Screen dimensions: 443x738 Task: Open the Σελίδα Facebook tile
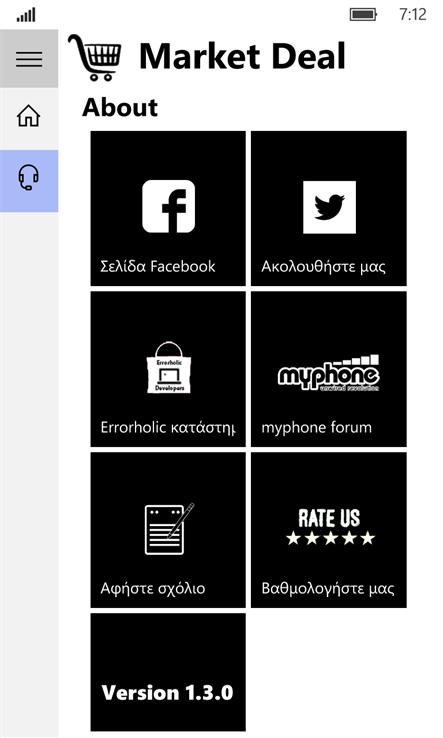(x=168, y=209)
